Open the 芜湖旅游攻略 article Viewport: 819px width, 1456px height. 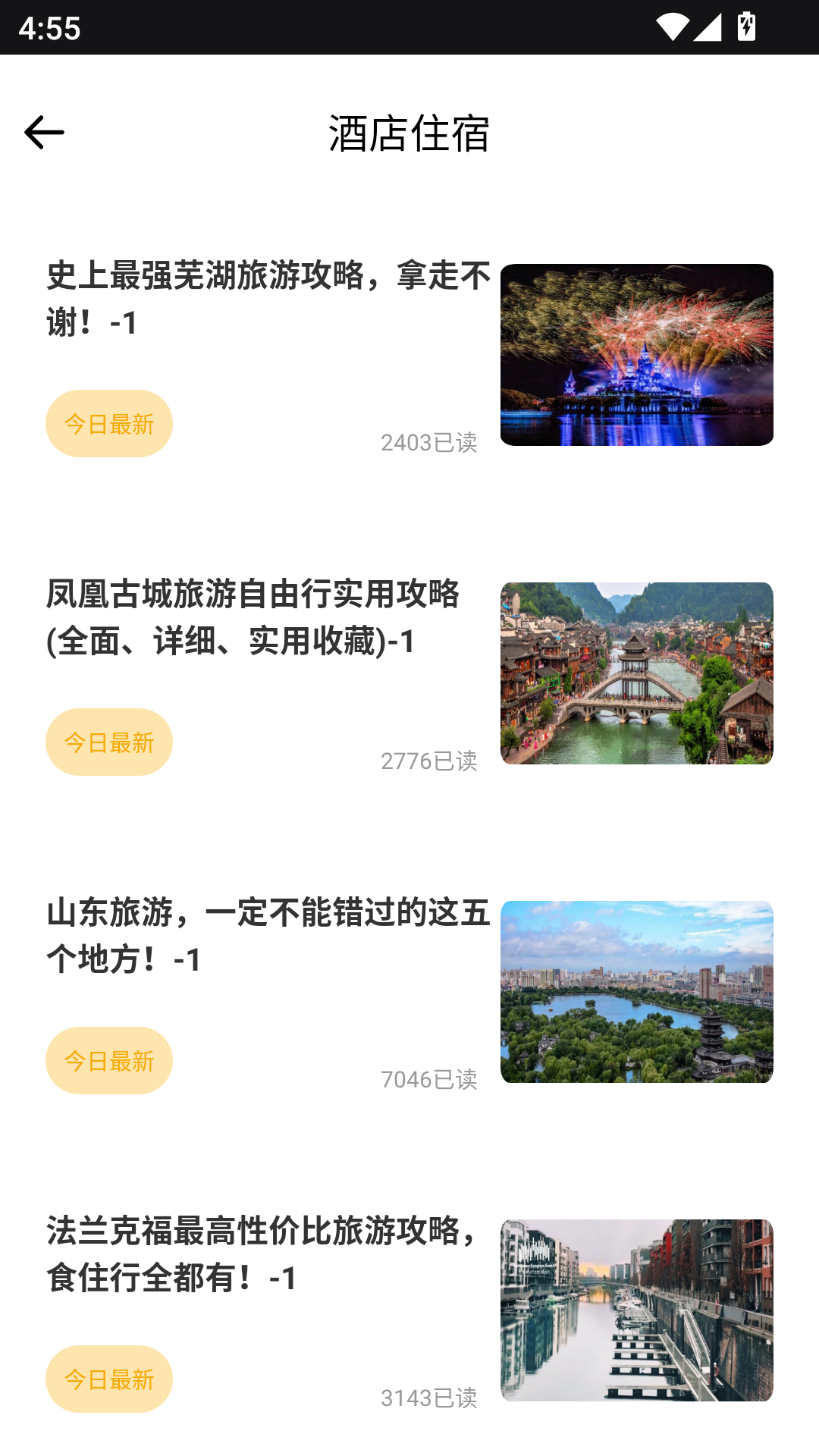[x=265, y=300]
